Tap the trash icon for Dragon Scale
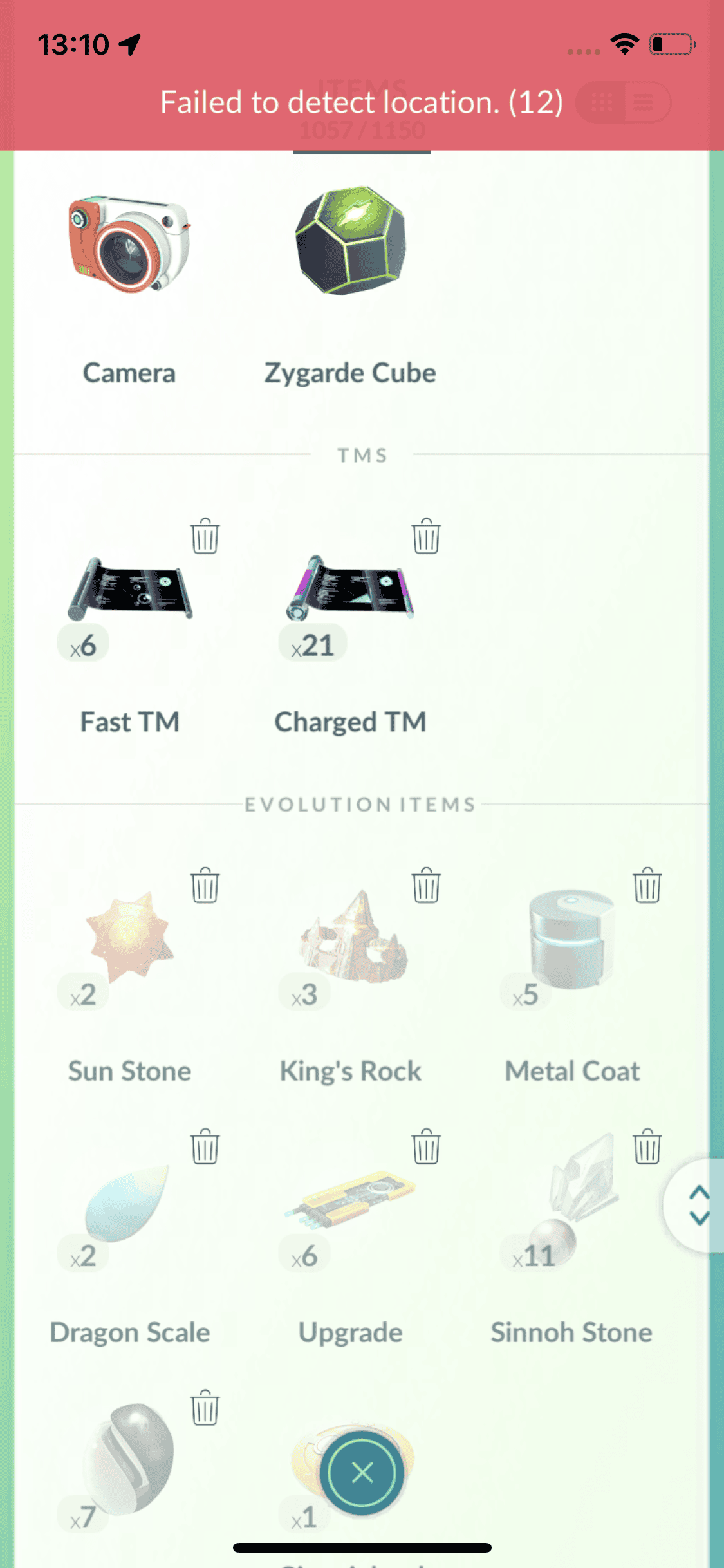The width and height of the screenshot is (724, 1568). (205, 1146)
